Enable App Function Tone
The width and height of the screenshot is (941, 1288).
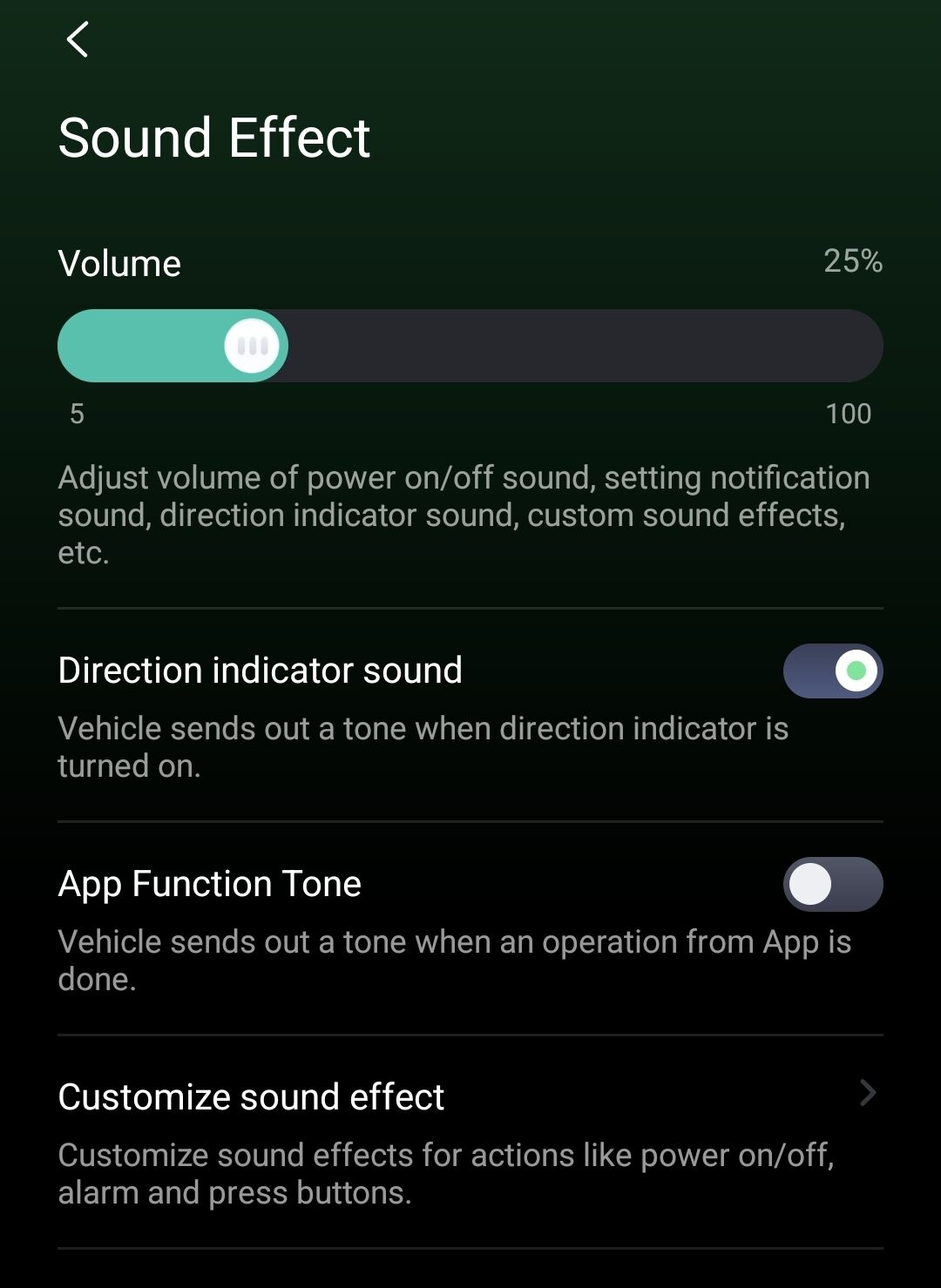(x=832, y=885)
